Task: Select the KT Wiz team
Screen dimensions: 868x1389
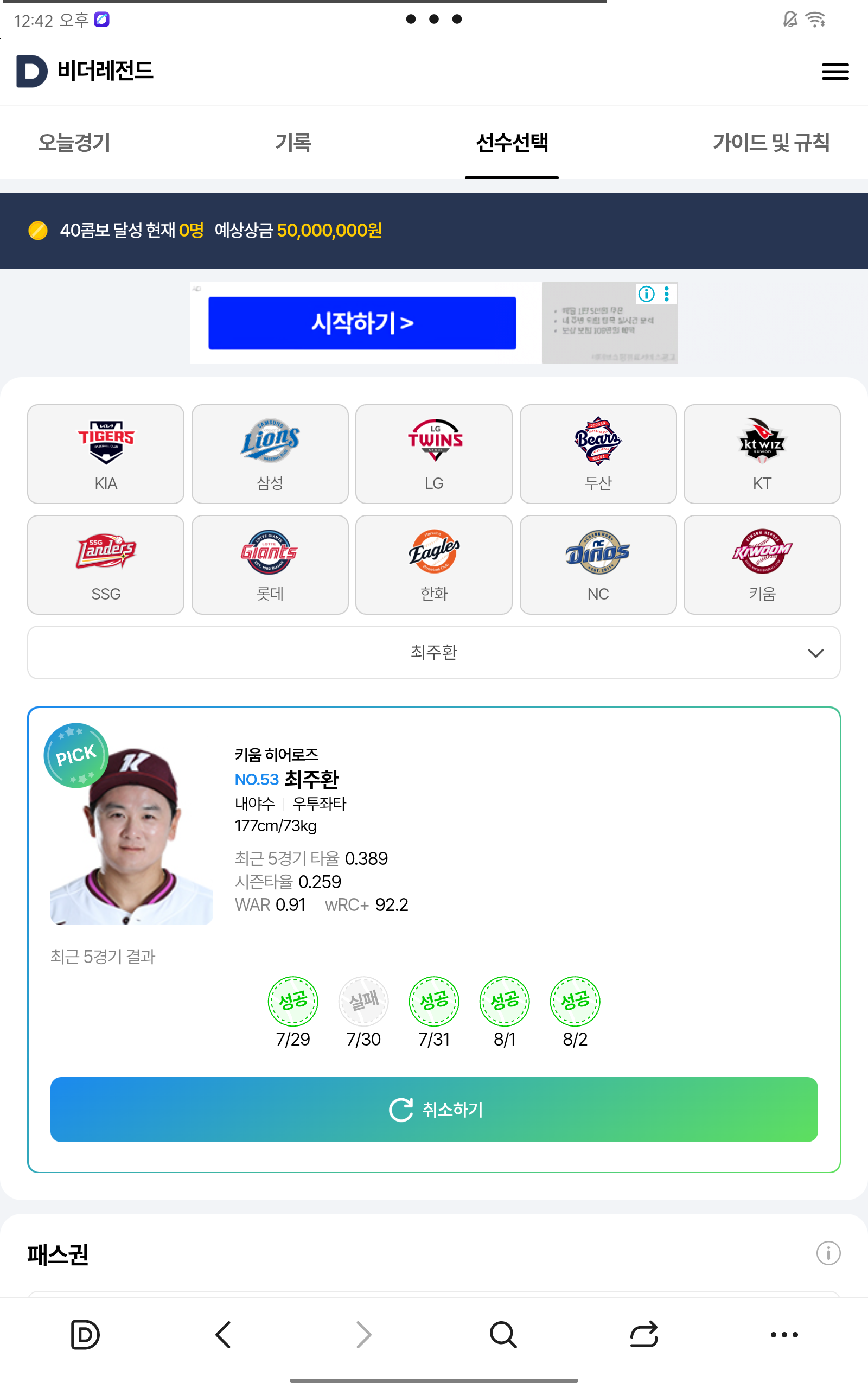Action: coord(762,454)
